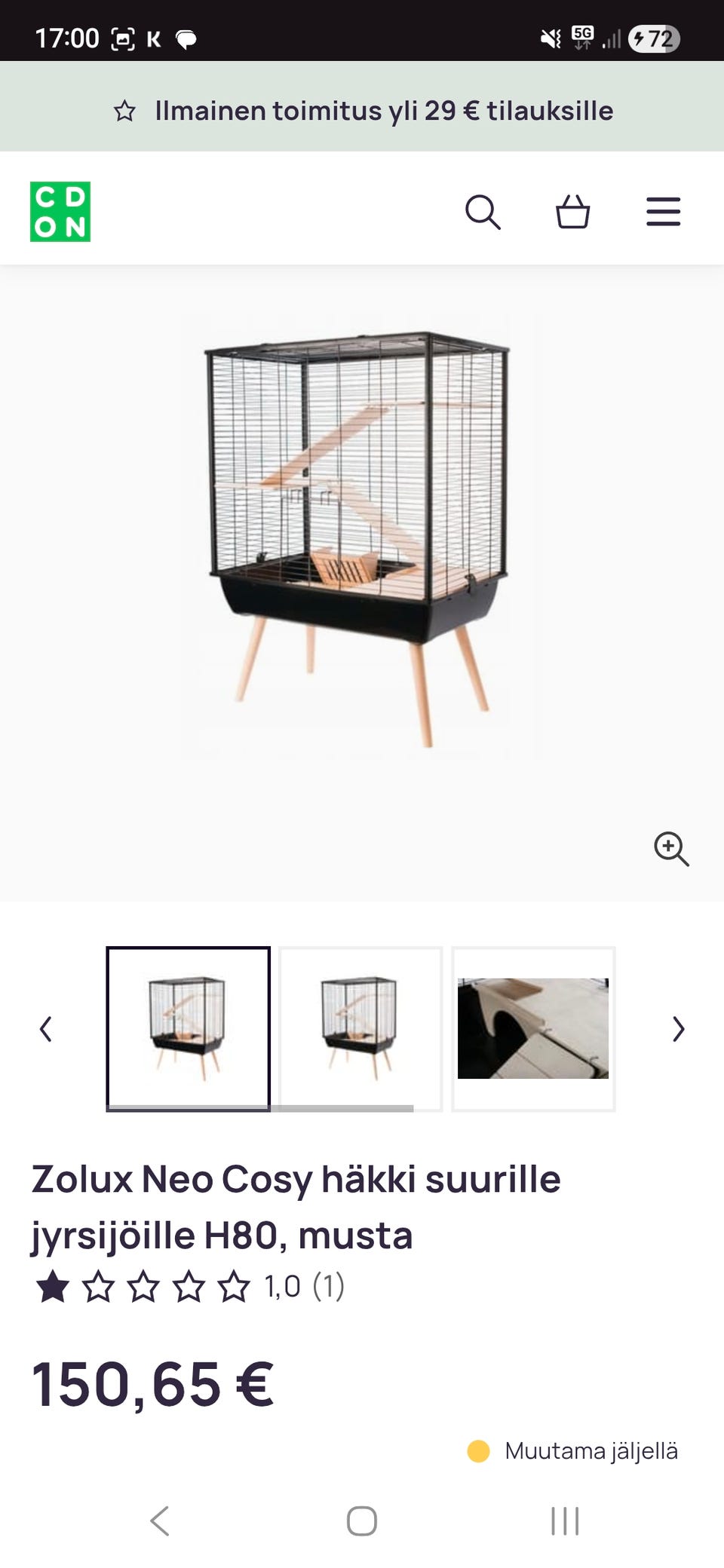Image resolution: width=724 pixels, height=1568 pixels.
Task: Open the hamburger menu
Action: pyautogui.click(x=663, y=212)
